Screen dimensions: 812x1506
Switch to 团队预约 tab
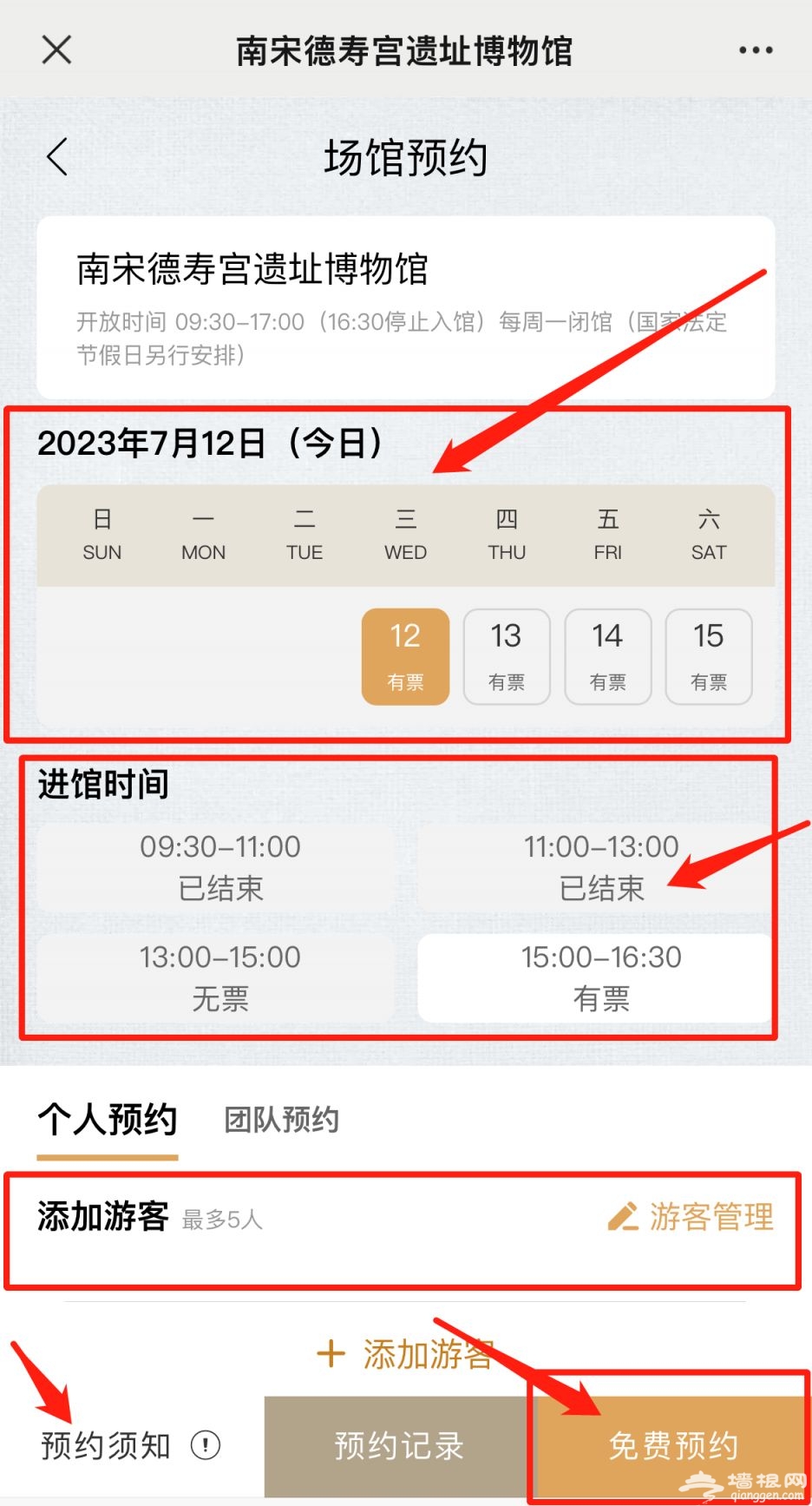pyautogui.click(x=281, y=1121)
